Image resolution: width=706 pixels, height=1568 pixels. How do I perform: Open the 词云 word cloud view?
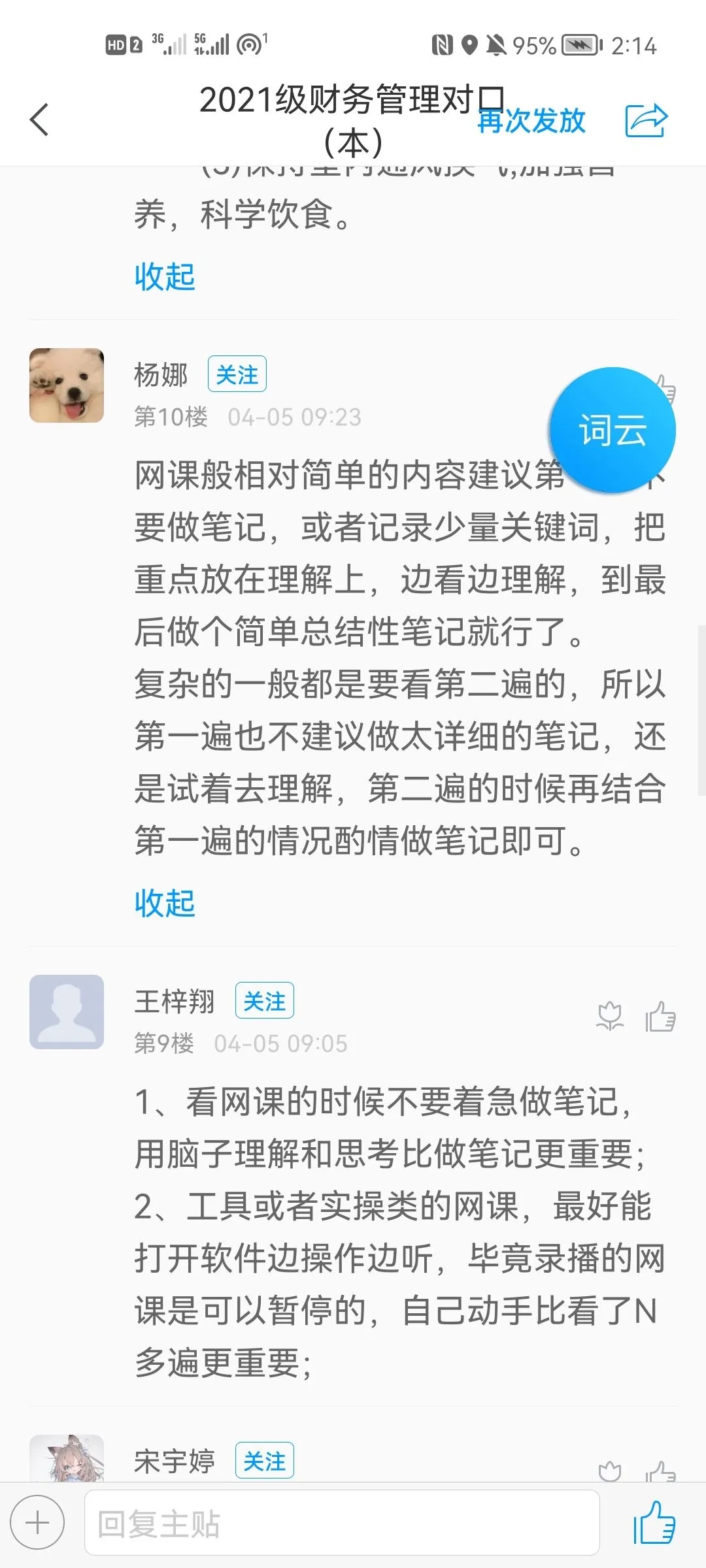pos(613,428)
